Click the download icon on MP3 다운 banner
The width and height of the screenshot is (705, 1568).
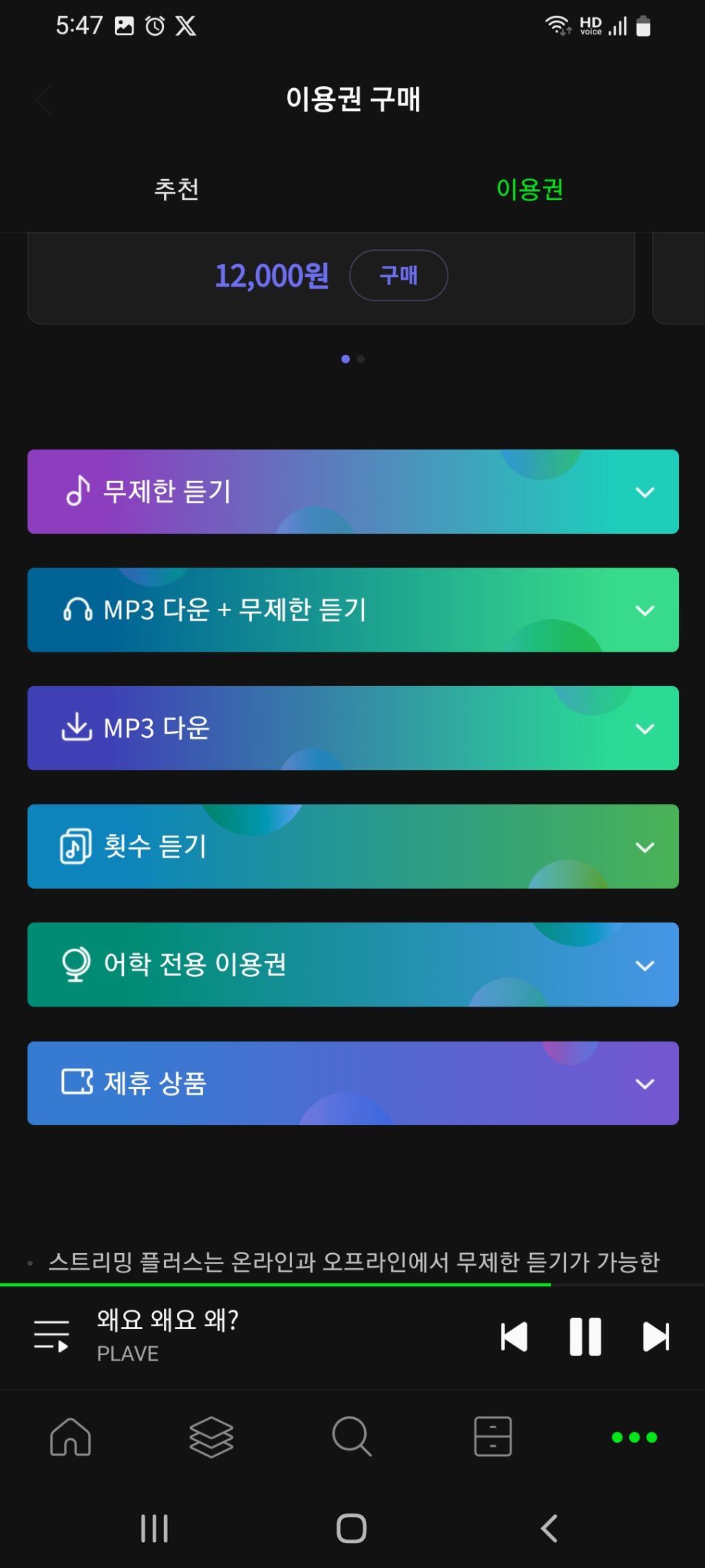(76, 728)
